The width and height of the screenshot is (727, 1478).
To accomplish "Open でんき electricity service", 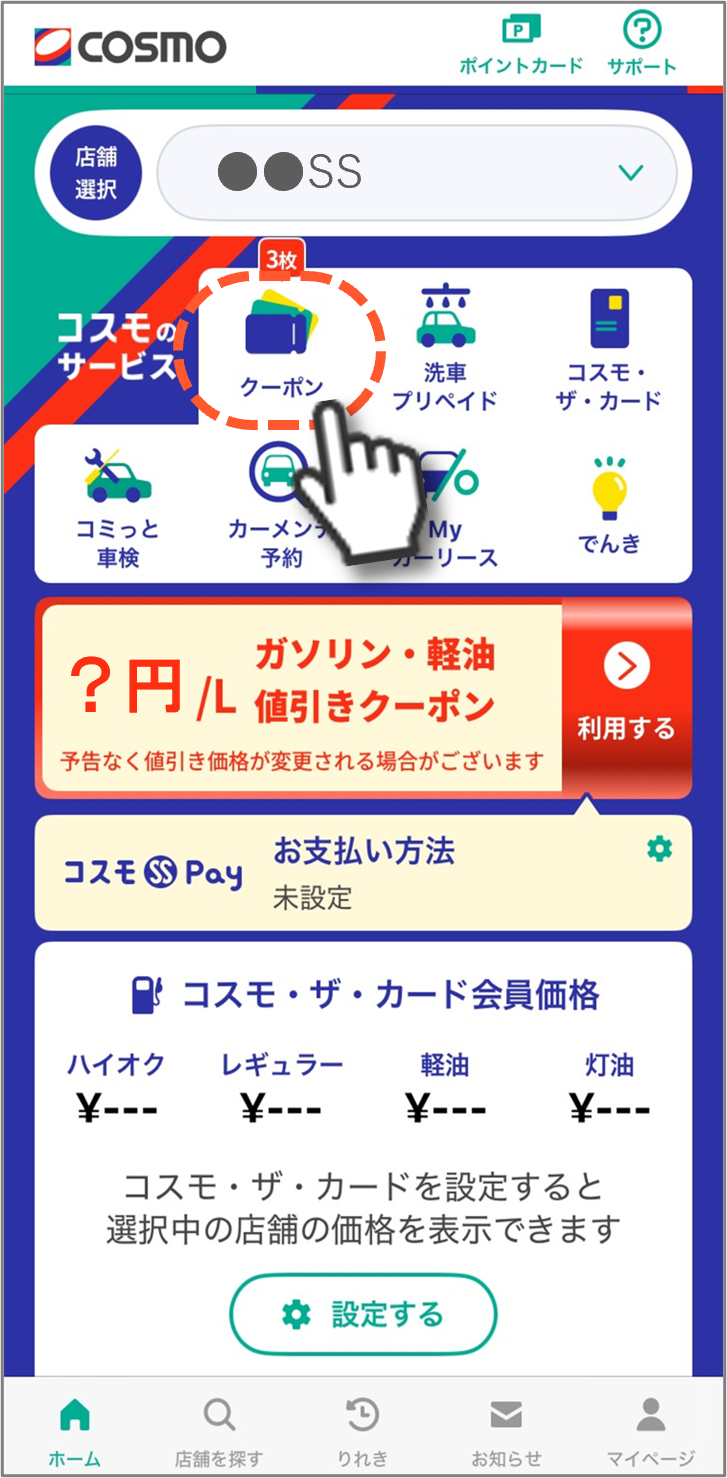I will click(609, 505).
